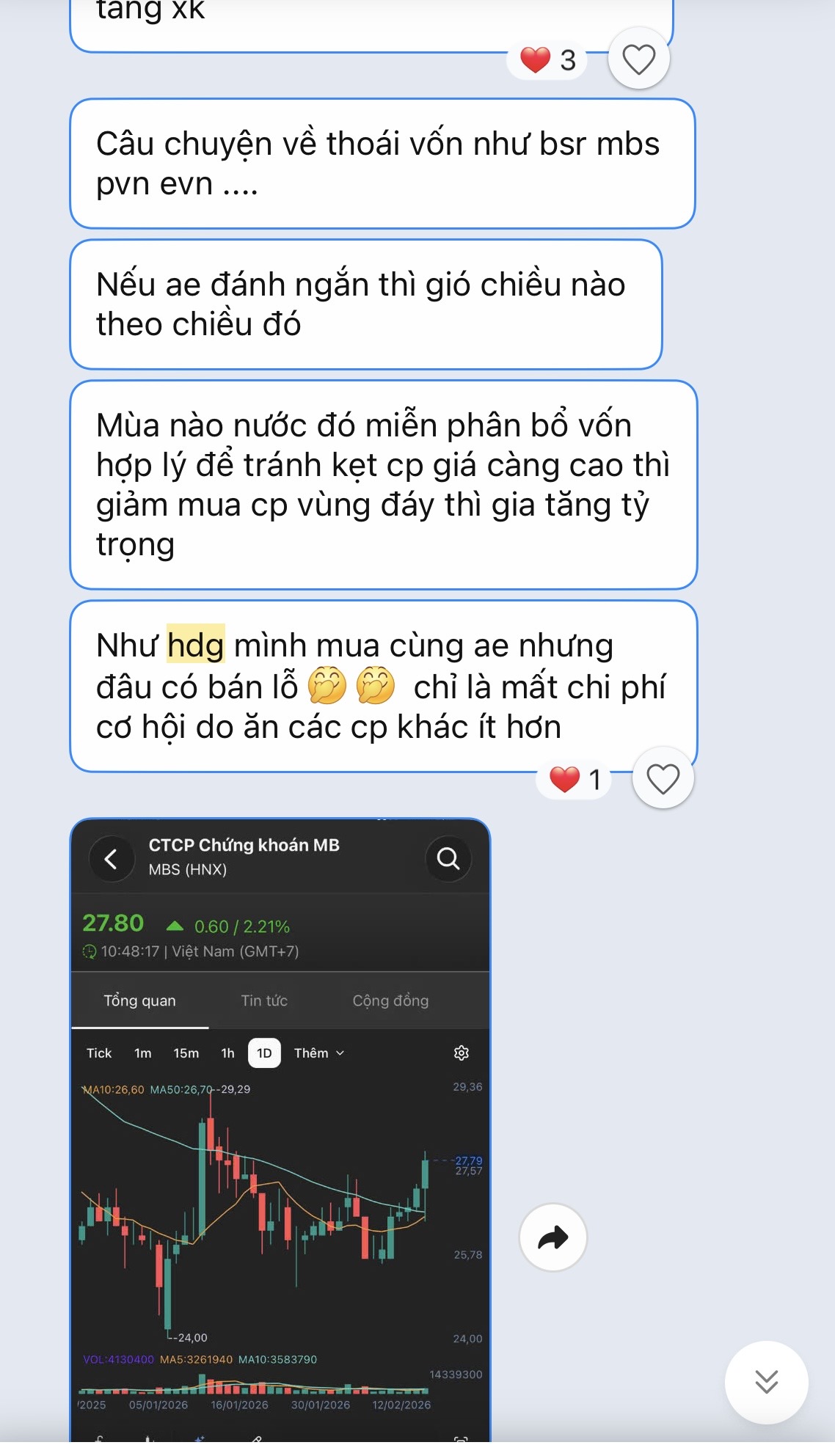Open the MBS stock chart screenshot
835x1456 pixels.
(280, 1174)
